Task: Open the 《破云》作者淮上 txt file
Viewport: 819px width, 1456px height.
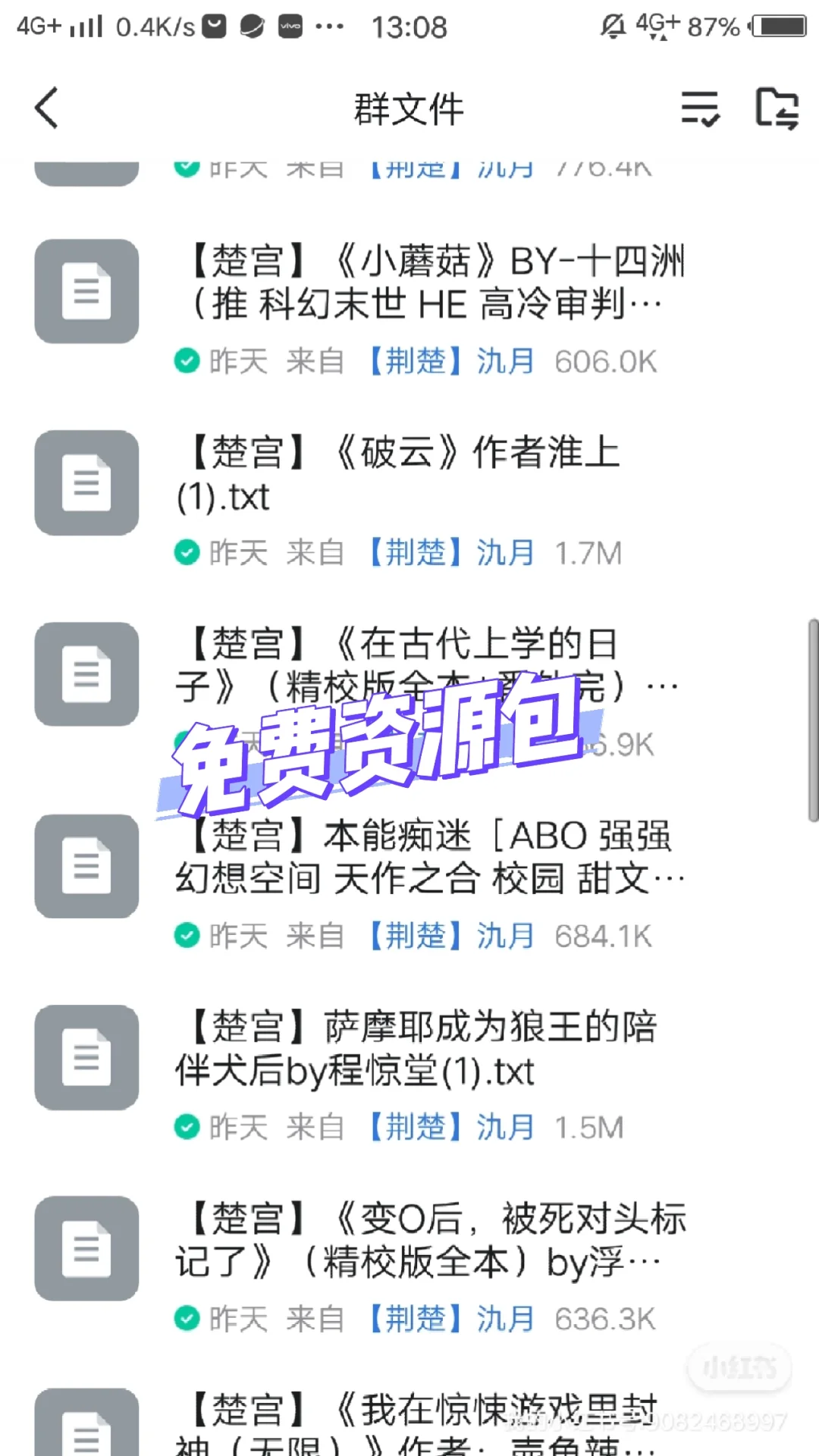Action: [x=409, y=500]
